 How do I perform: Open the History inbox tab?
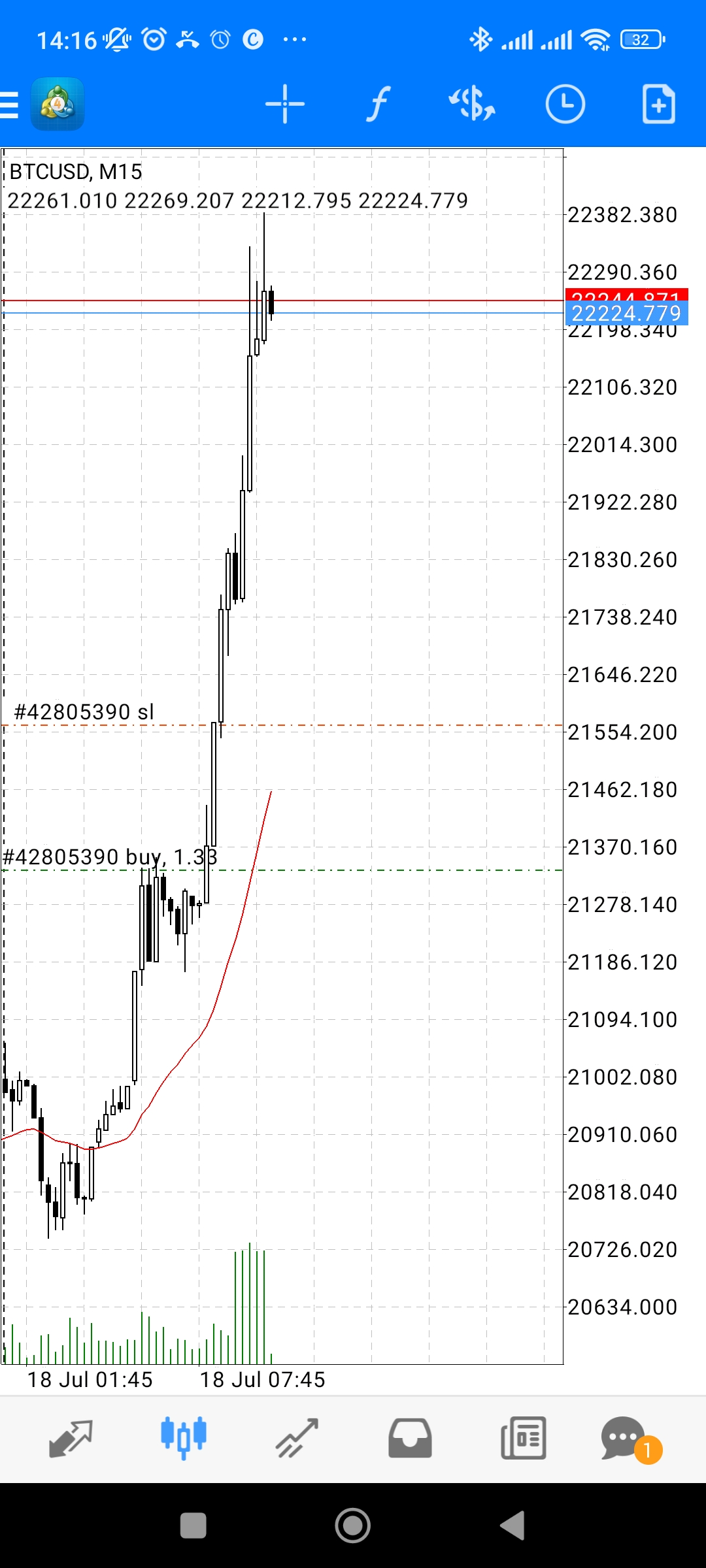(x=410, y=1439)
